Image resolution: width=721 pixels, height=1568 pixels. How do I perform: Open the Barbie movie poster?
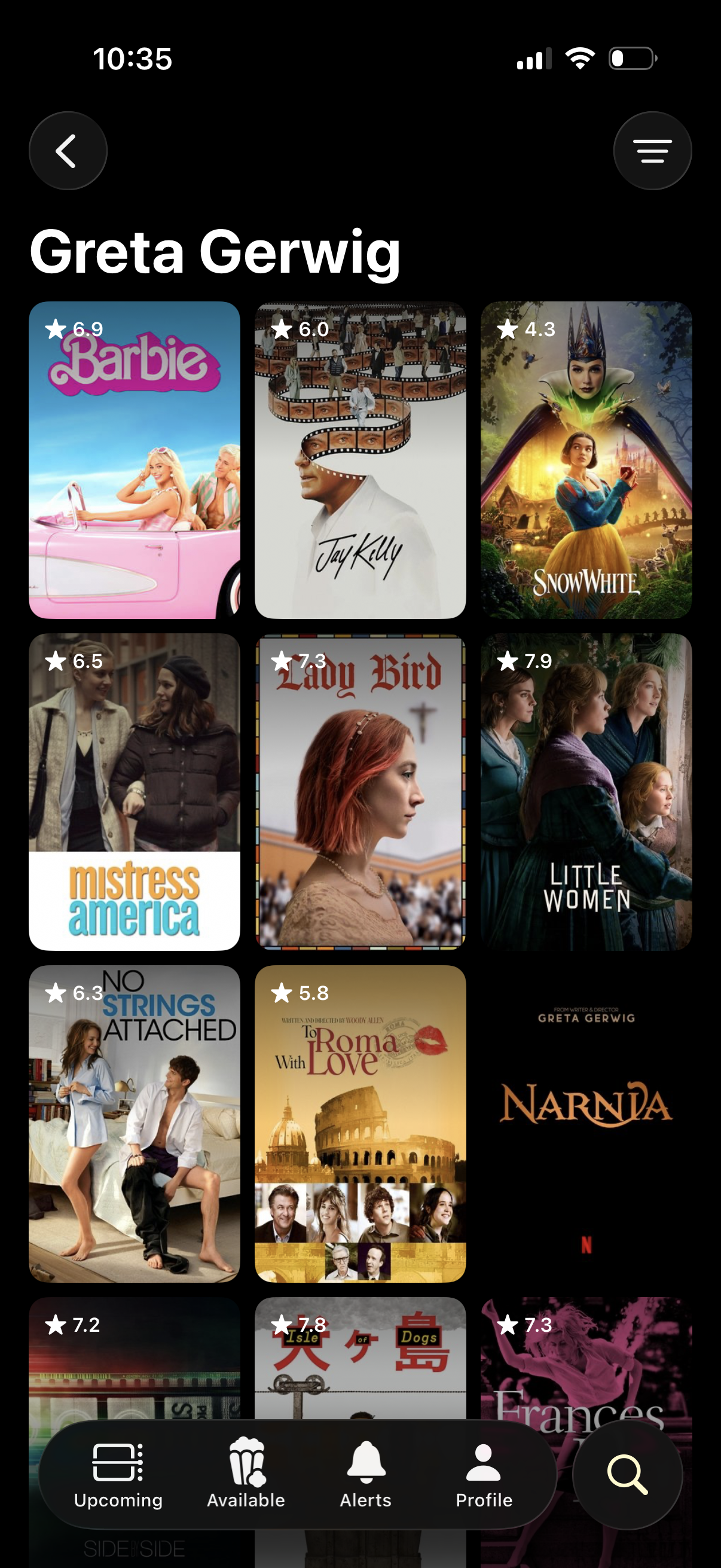[x=134, y=463]
